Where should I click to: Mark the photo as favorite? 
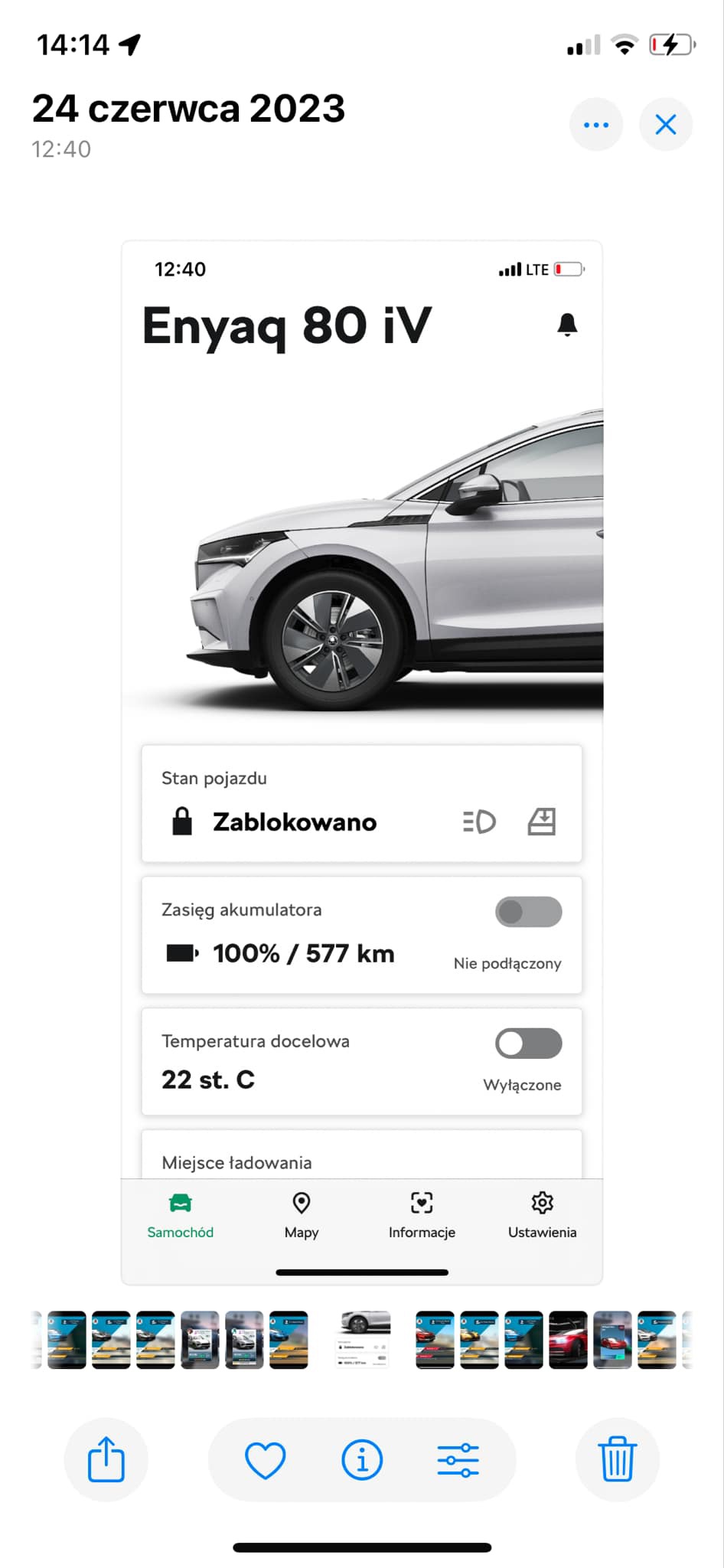[x=266, y=1459]
